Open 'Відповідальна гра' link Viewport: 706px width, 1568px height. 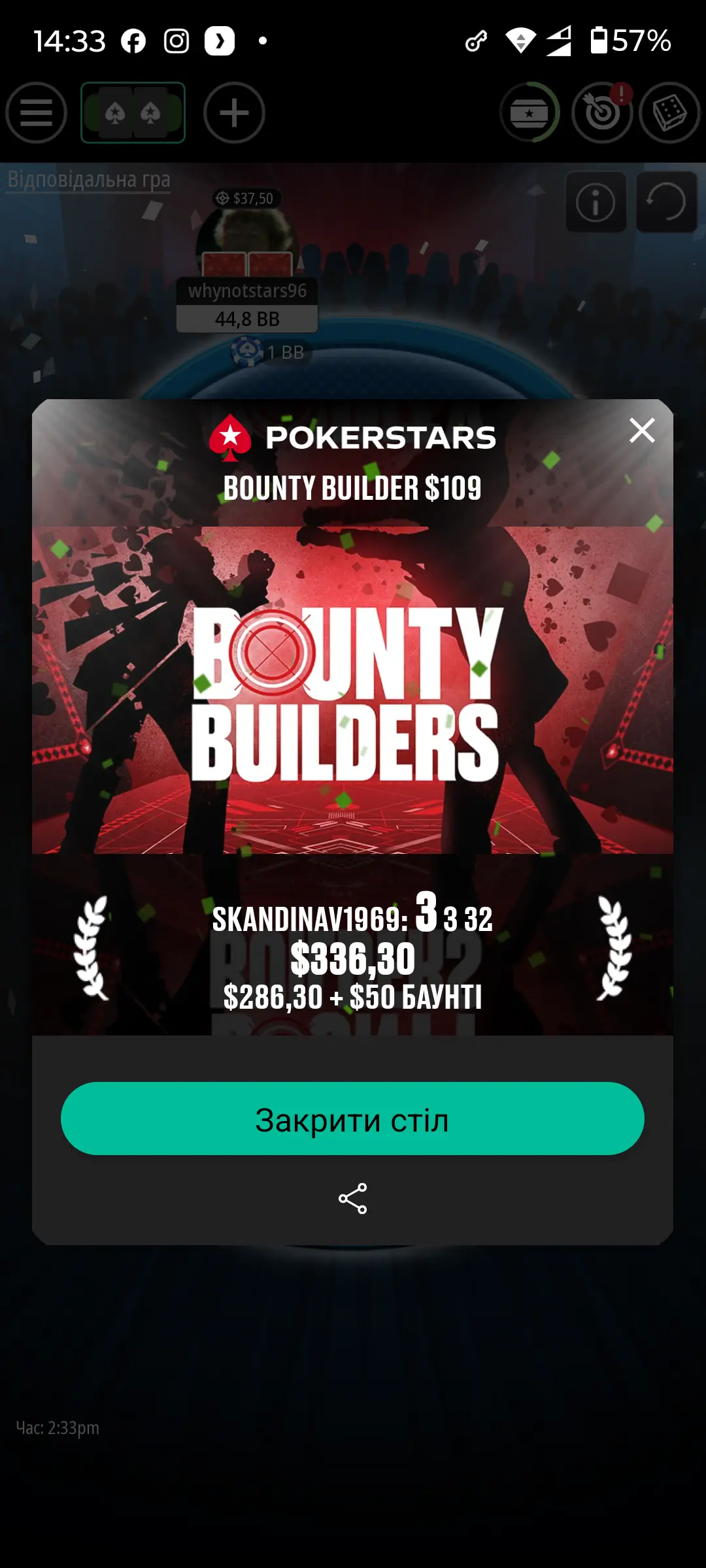coord(89,179)
